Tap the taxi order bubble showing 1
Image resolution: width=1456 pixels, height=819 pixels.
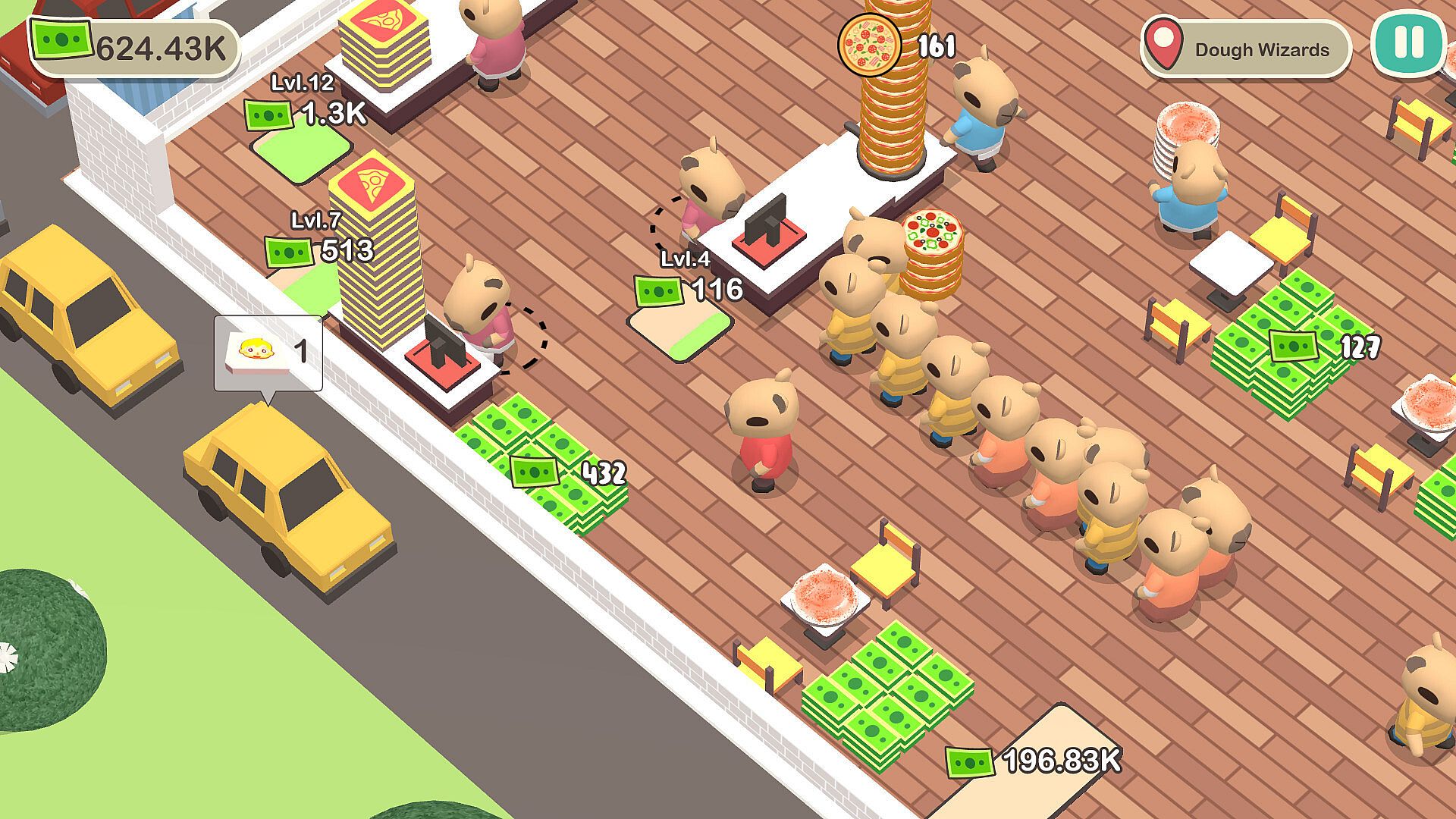268,353
